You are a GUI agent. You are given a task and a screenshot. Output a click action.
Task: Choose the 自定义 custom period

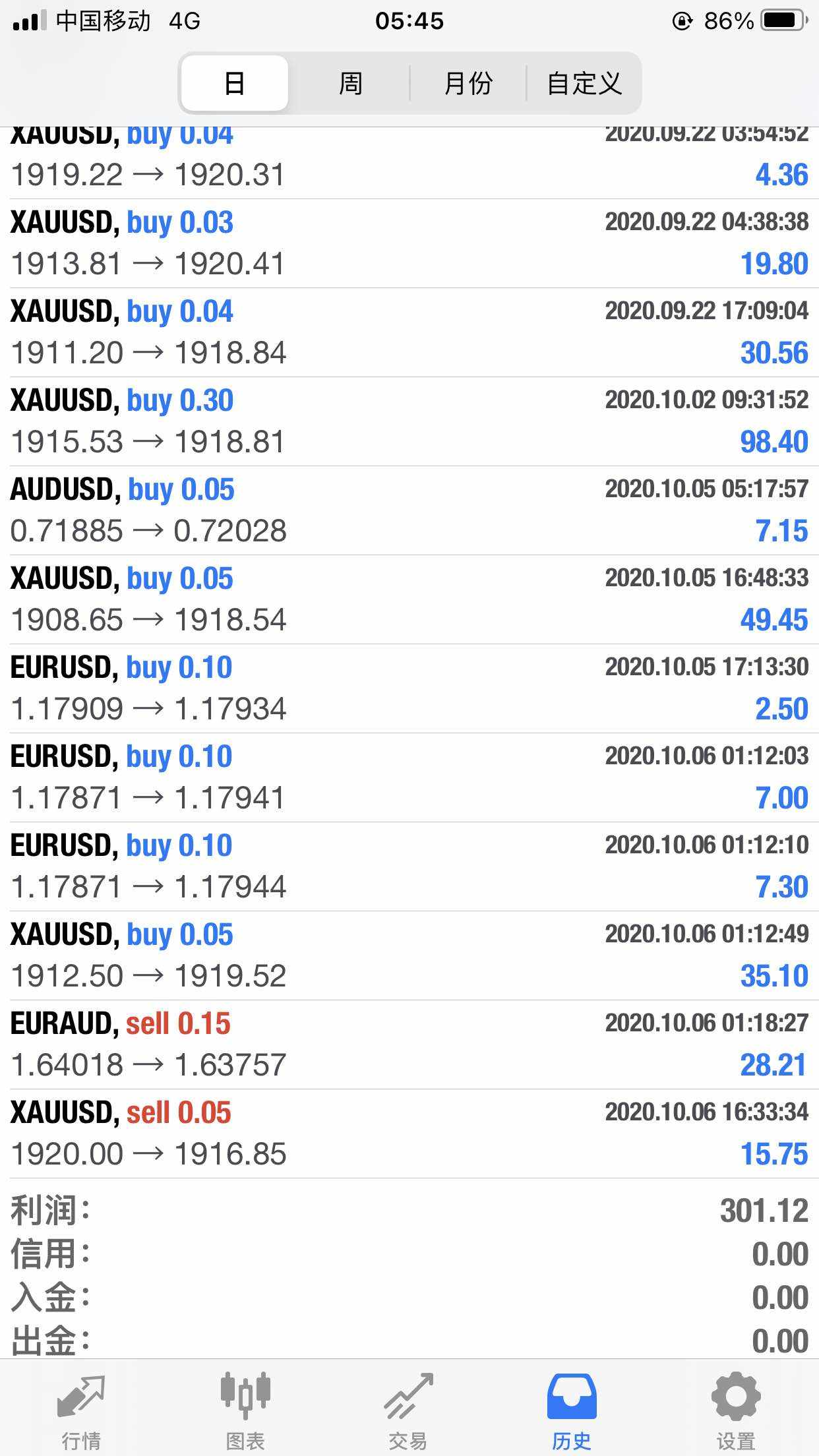(584, 83)
